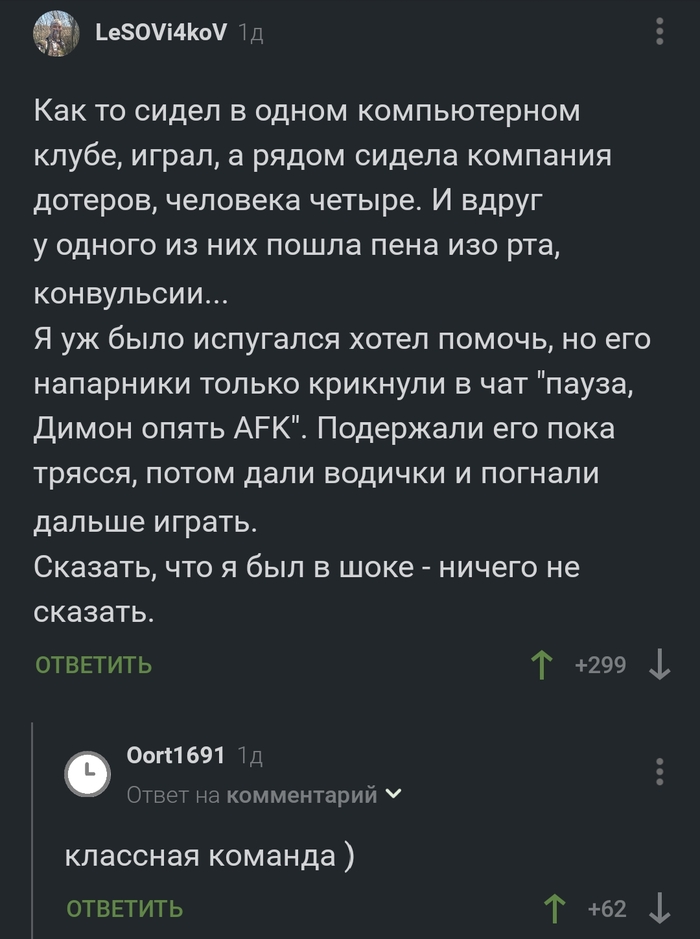Upvote Oort1691's comment

[552, 909]
